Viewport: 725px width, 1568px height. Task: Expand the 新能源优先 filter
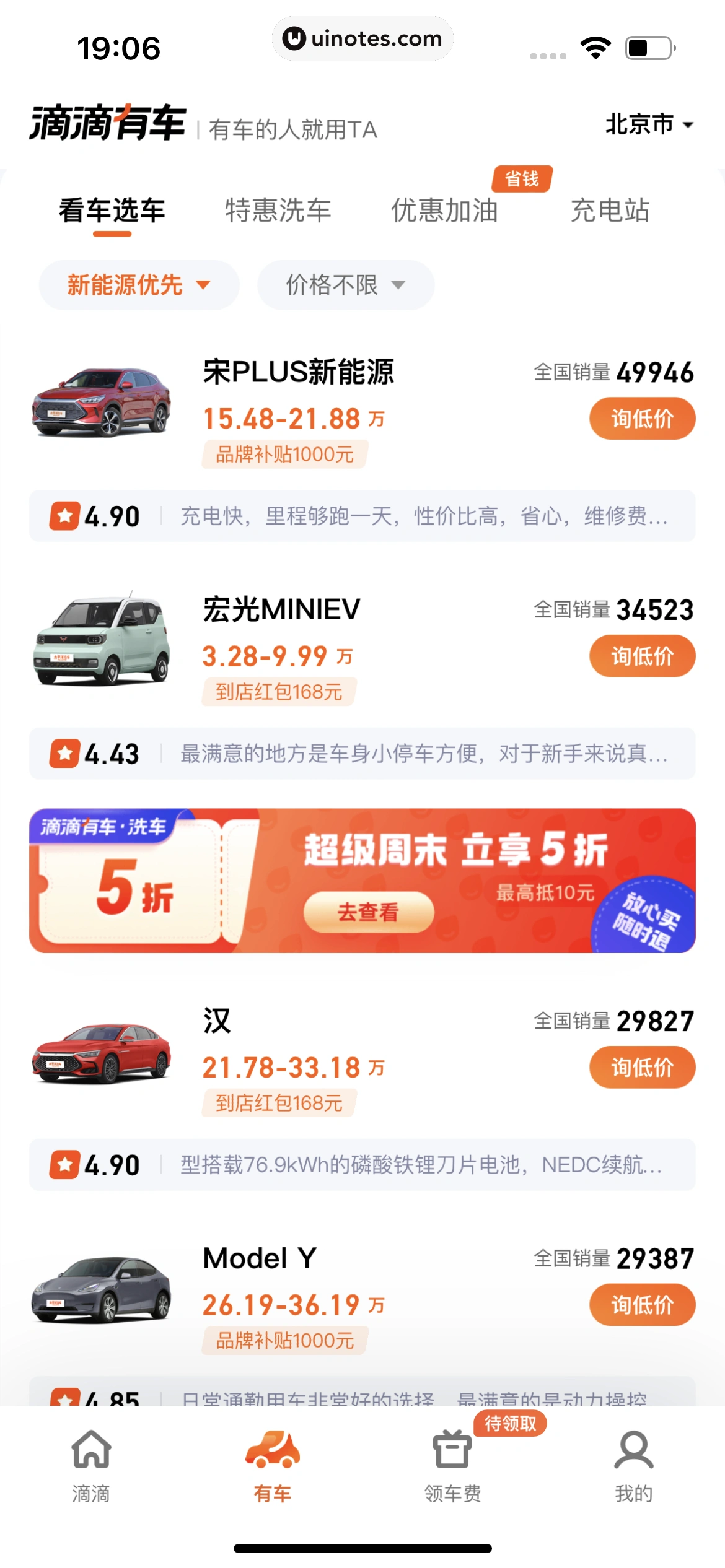point(139,285)
